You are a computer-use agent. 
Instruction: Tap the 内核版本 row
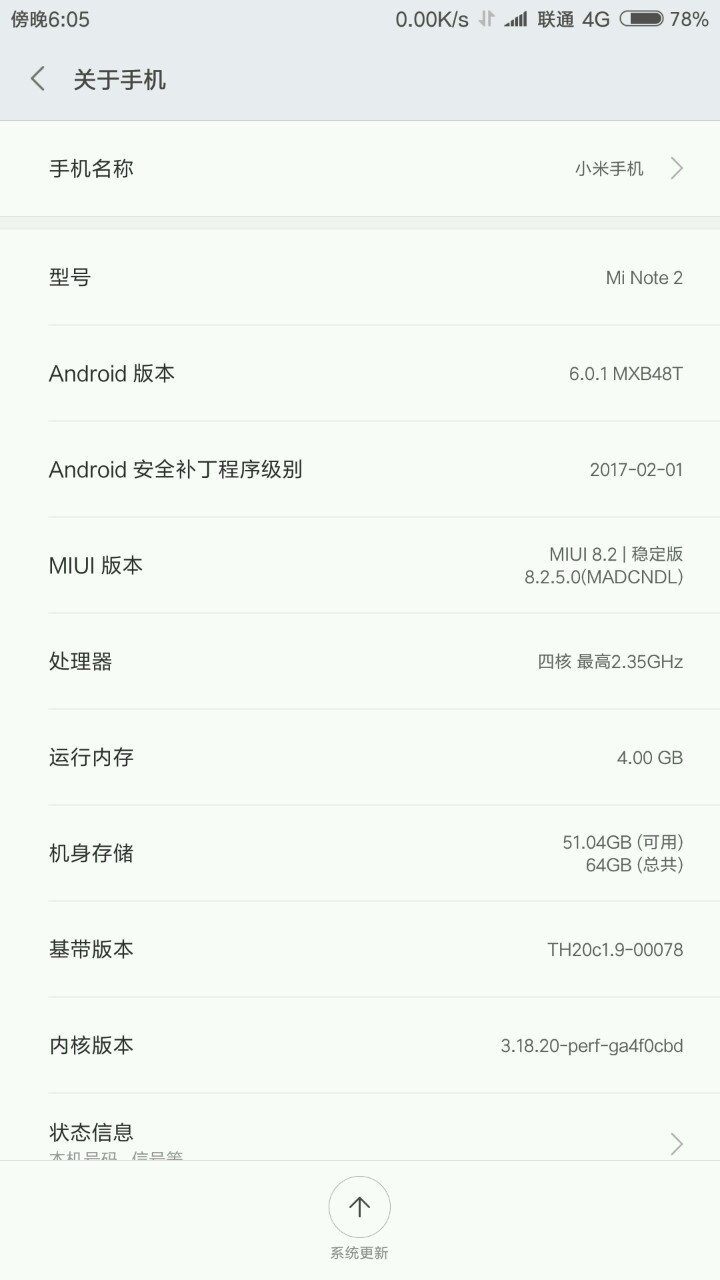point(360,1045)
